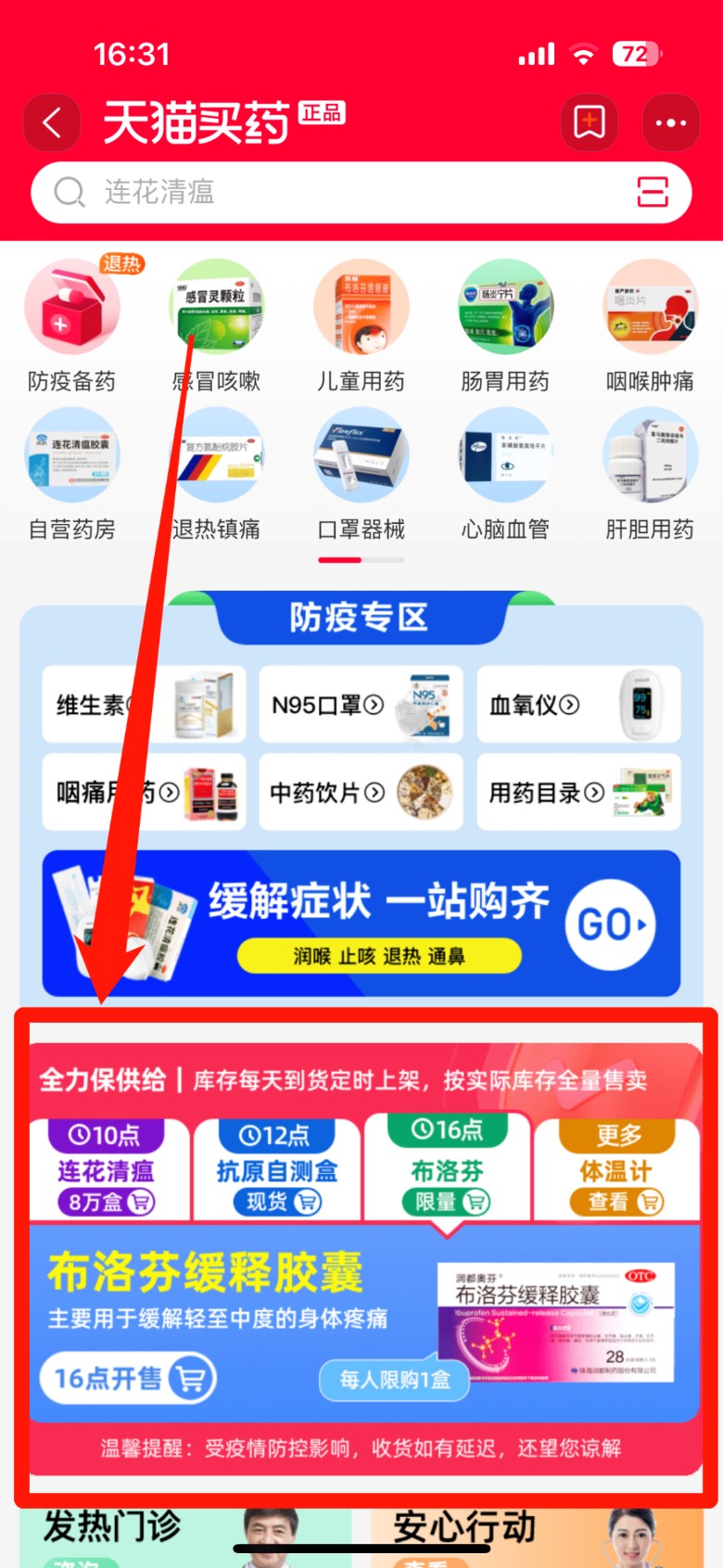Open 血氧仪 in 防疫专区
This screenshot has width=723, height=1568.
click(578, 705)
